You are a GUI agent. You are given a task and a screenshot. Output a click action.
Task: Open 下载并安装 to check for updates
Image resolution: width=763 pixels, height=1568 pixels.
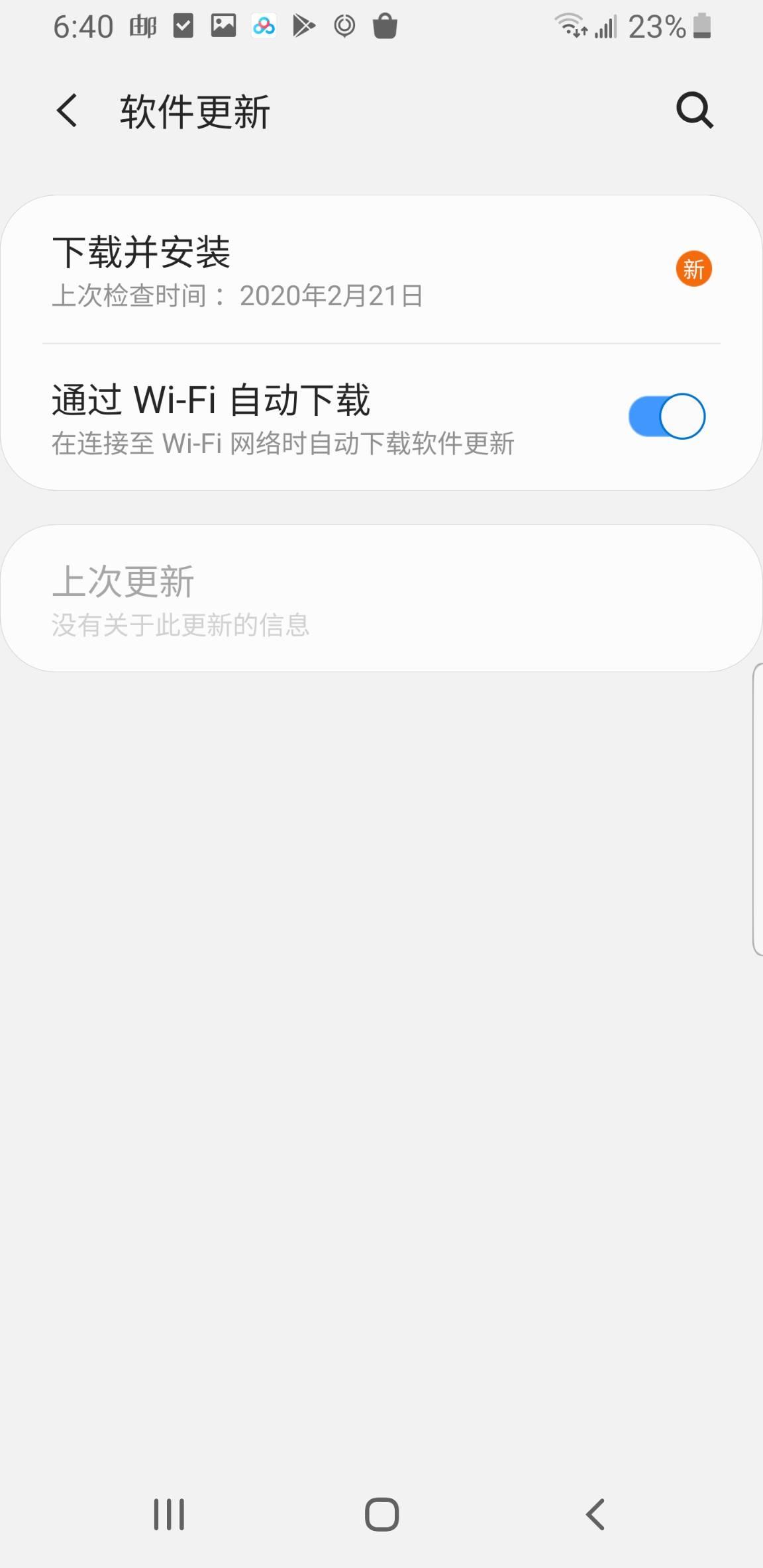[265, 271]
